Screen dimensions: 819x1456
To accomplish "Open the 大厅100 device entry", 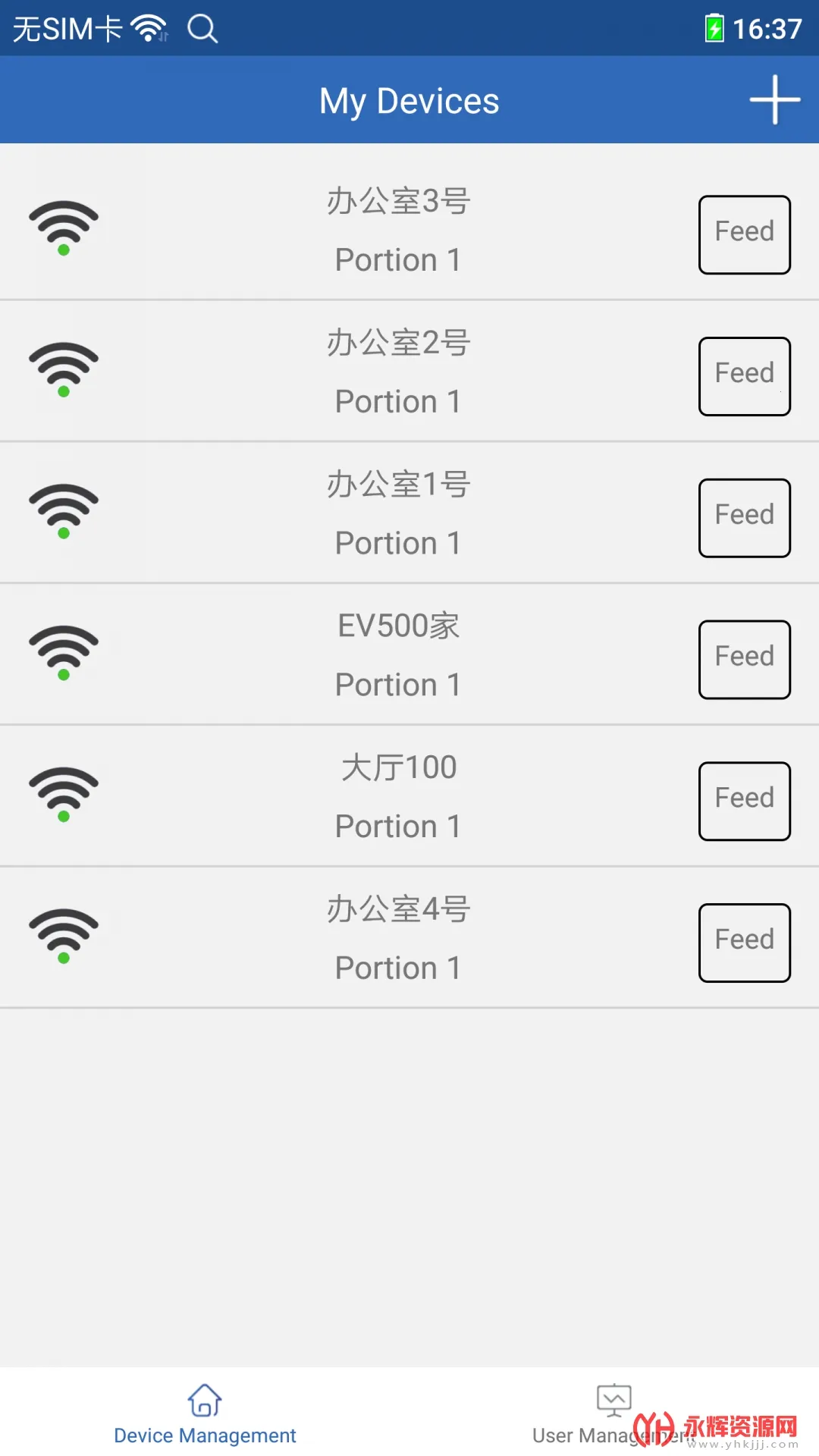I will click(x=397, y=795).
